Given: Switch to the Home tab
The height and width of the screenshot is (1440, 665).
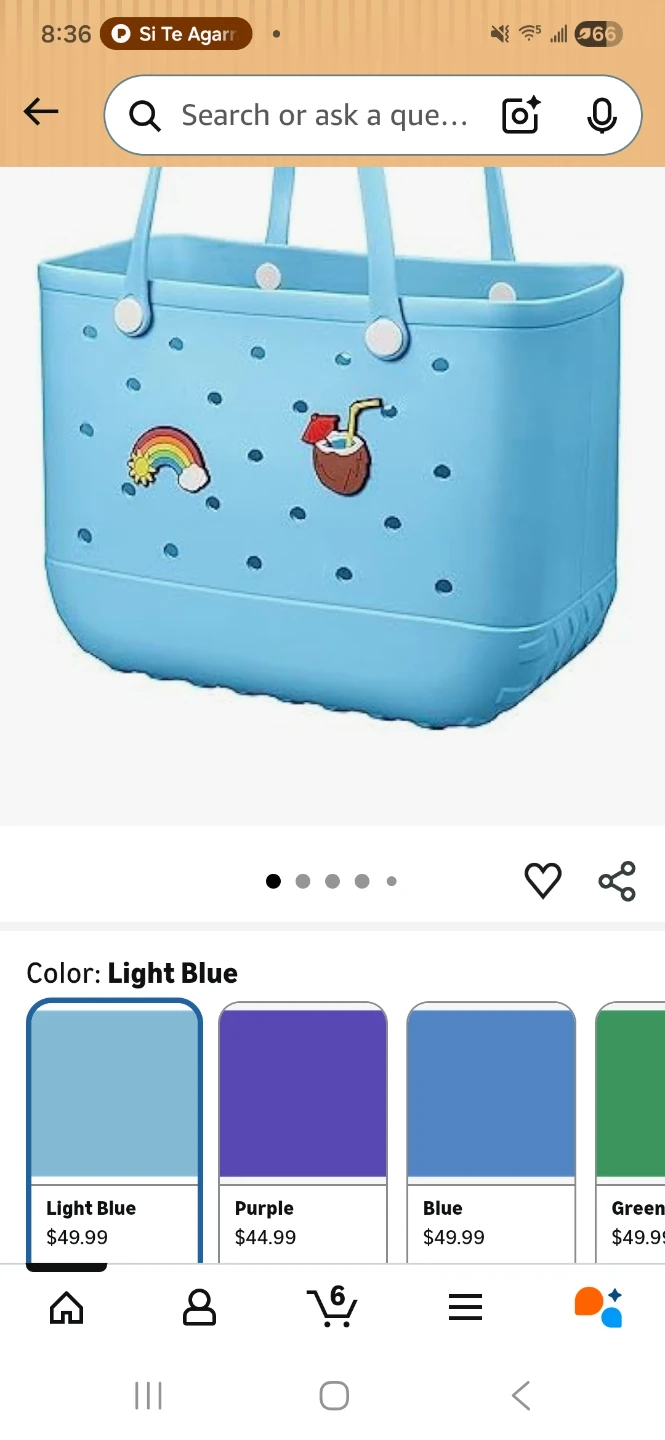Looking at the screenshot, I should pos(67,1307).
